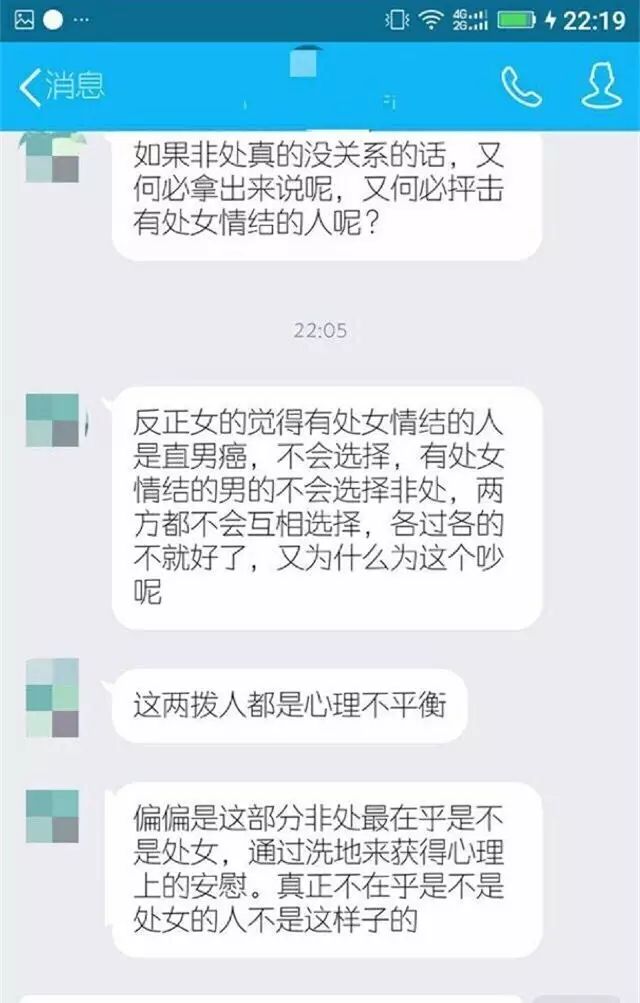The image size is (640, 1003).
Task: Open the contact profile icon
Action: point(601,87)
